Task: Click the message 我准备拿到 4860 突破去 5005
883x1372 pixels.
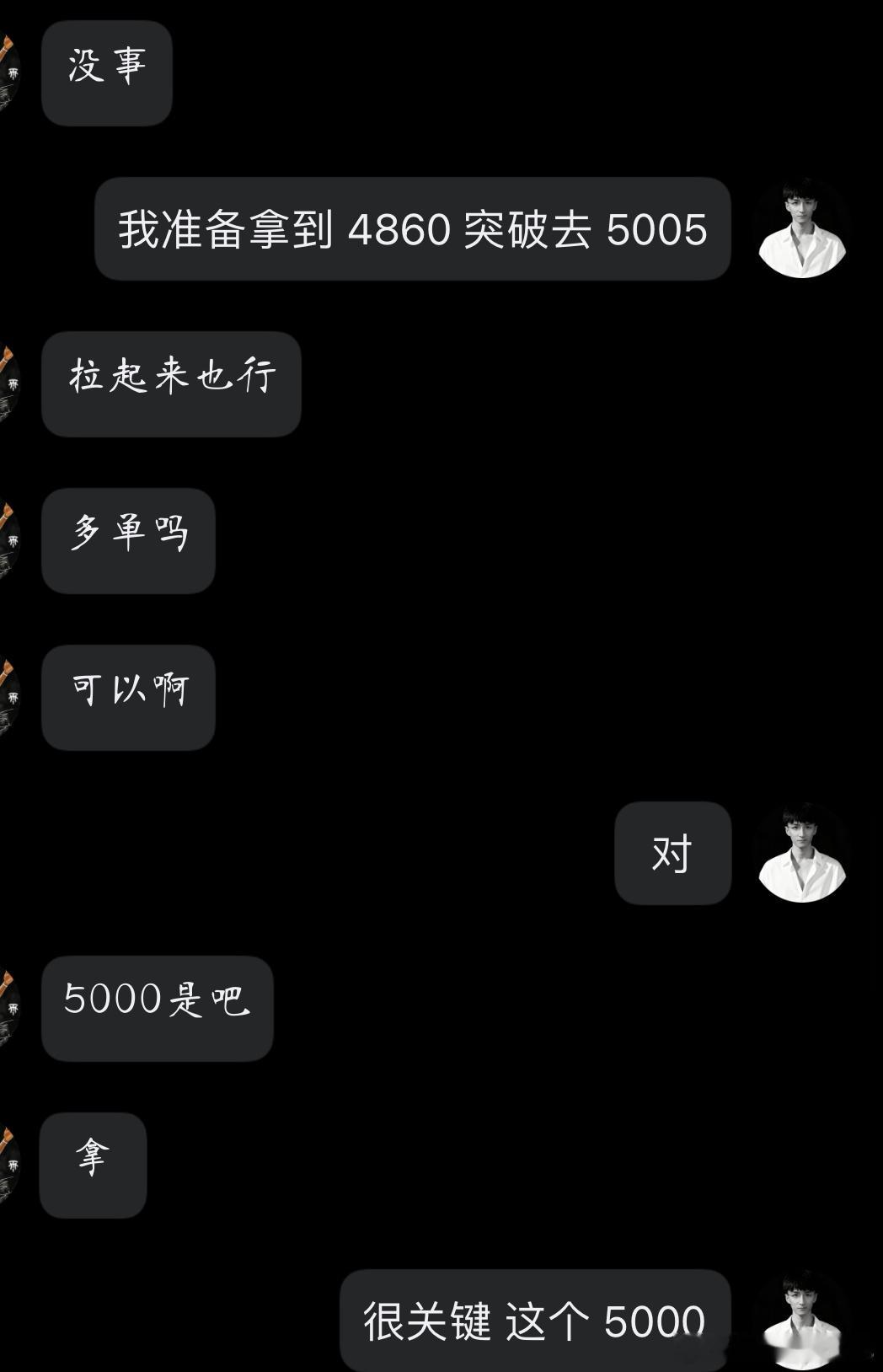Action: [413, 229]
